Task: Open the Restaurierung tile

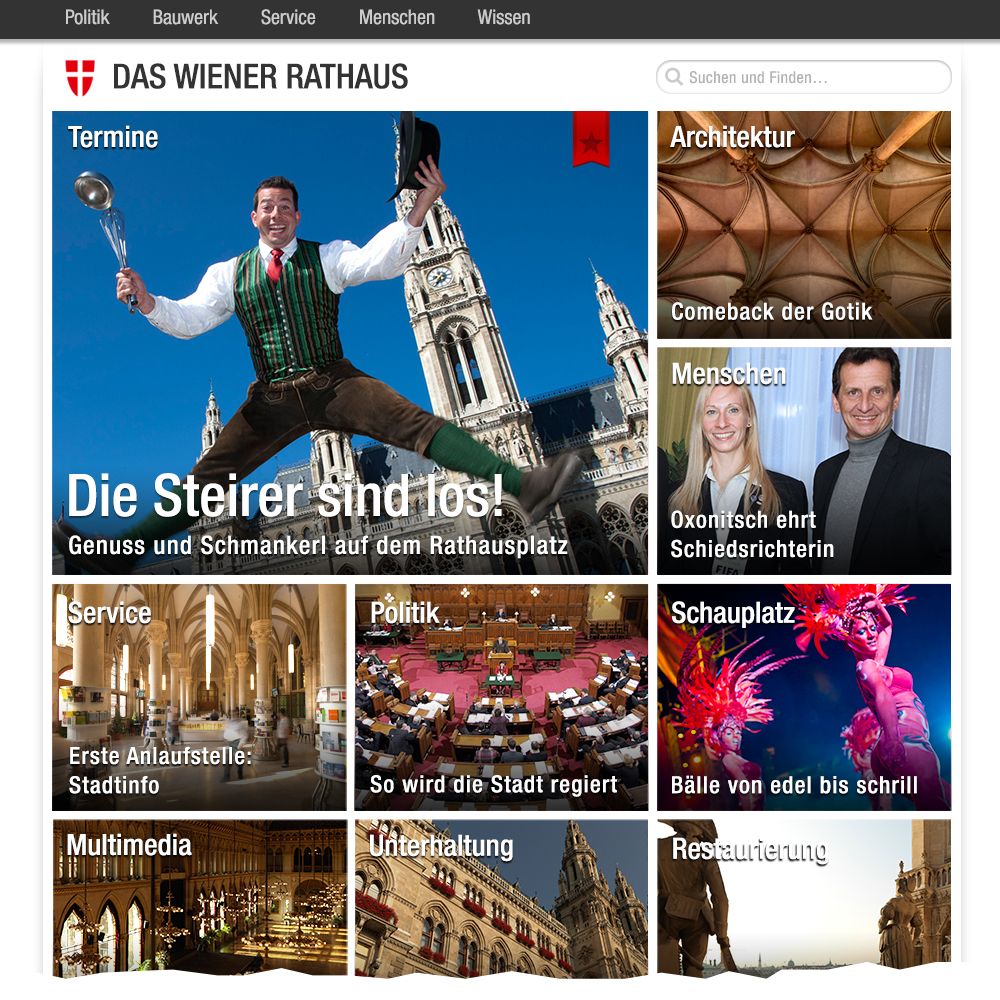Action: (804, 897)
